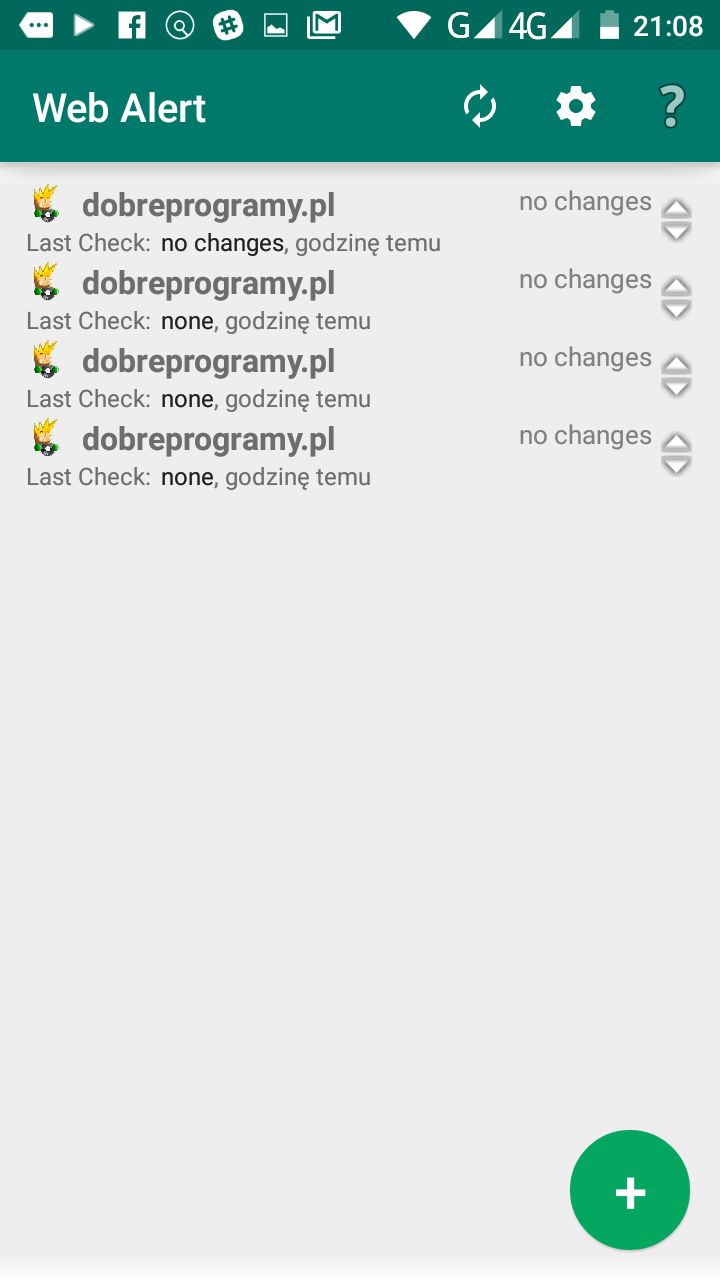Refresh all web alerts now
Image resolution: width=720 pixels, height=1280 pixels.
point(480,107)
